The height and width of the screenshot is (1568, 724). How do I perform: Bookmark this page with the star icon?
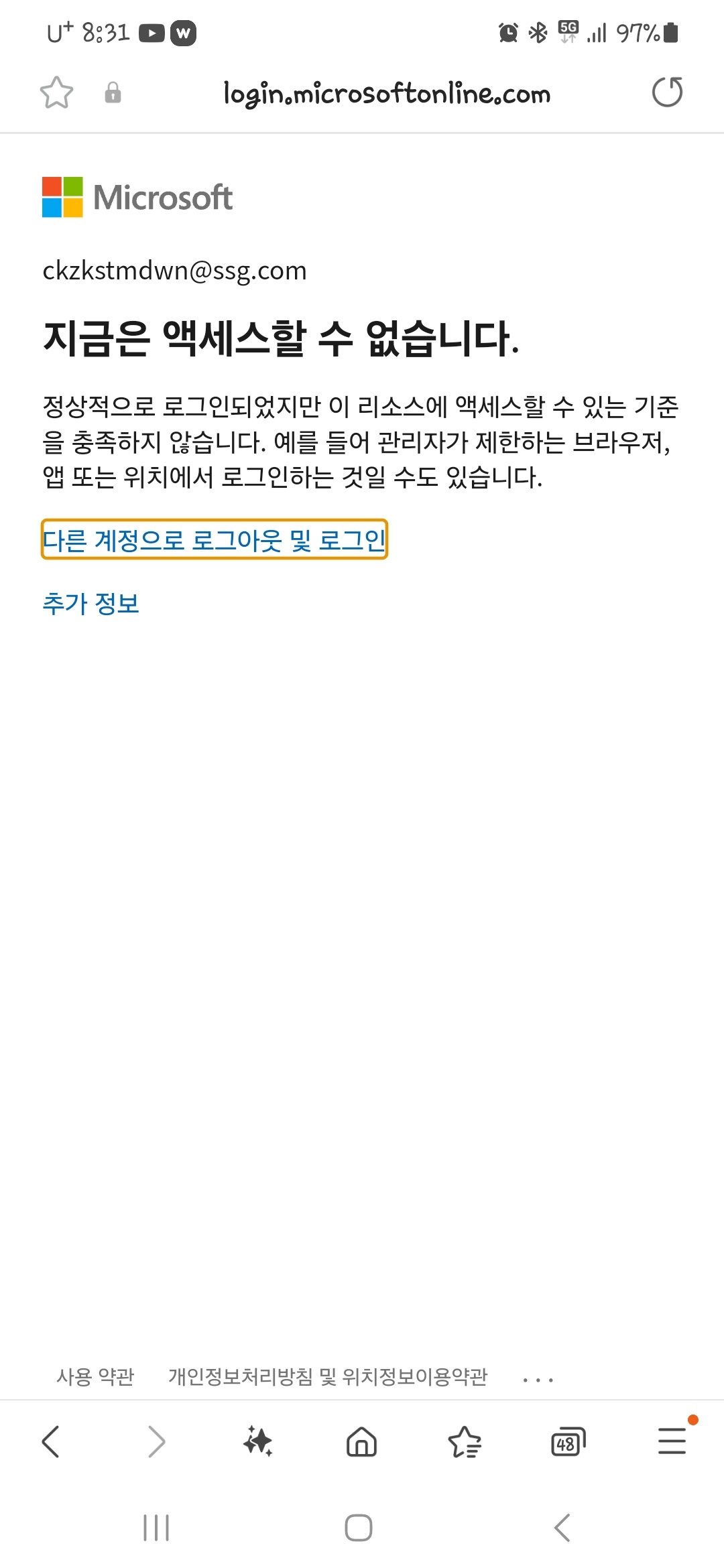[x=56, y=92]
